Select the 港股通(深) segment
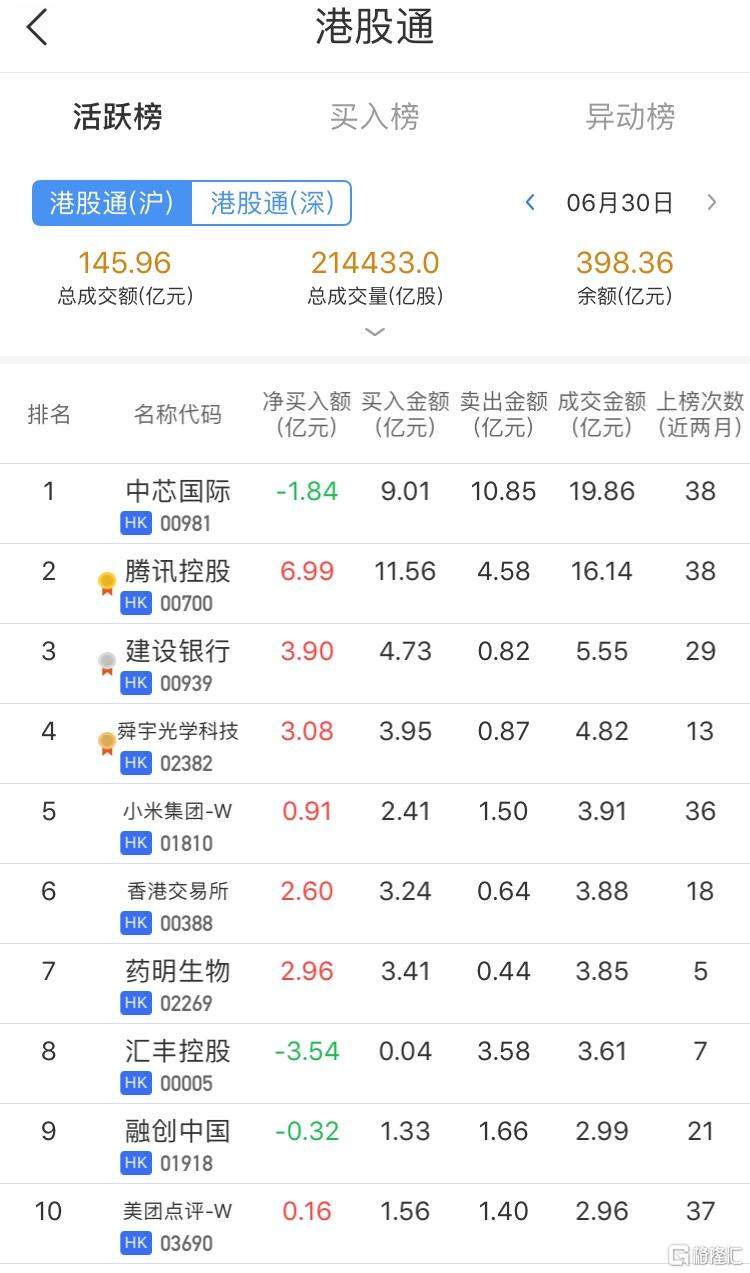This screenshot has height=1273, width=750. coord(270,203)
